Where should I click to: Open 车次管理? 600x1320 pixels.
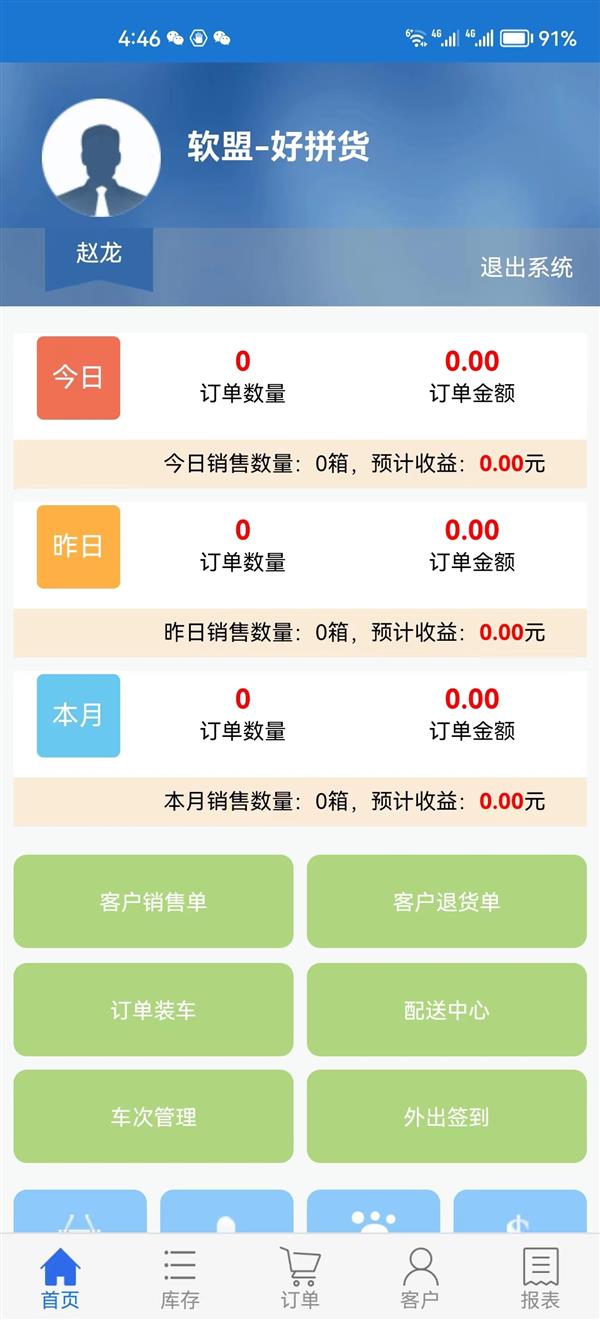point(153,1116)
